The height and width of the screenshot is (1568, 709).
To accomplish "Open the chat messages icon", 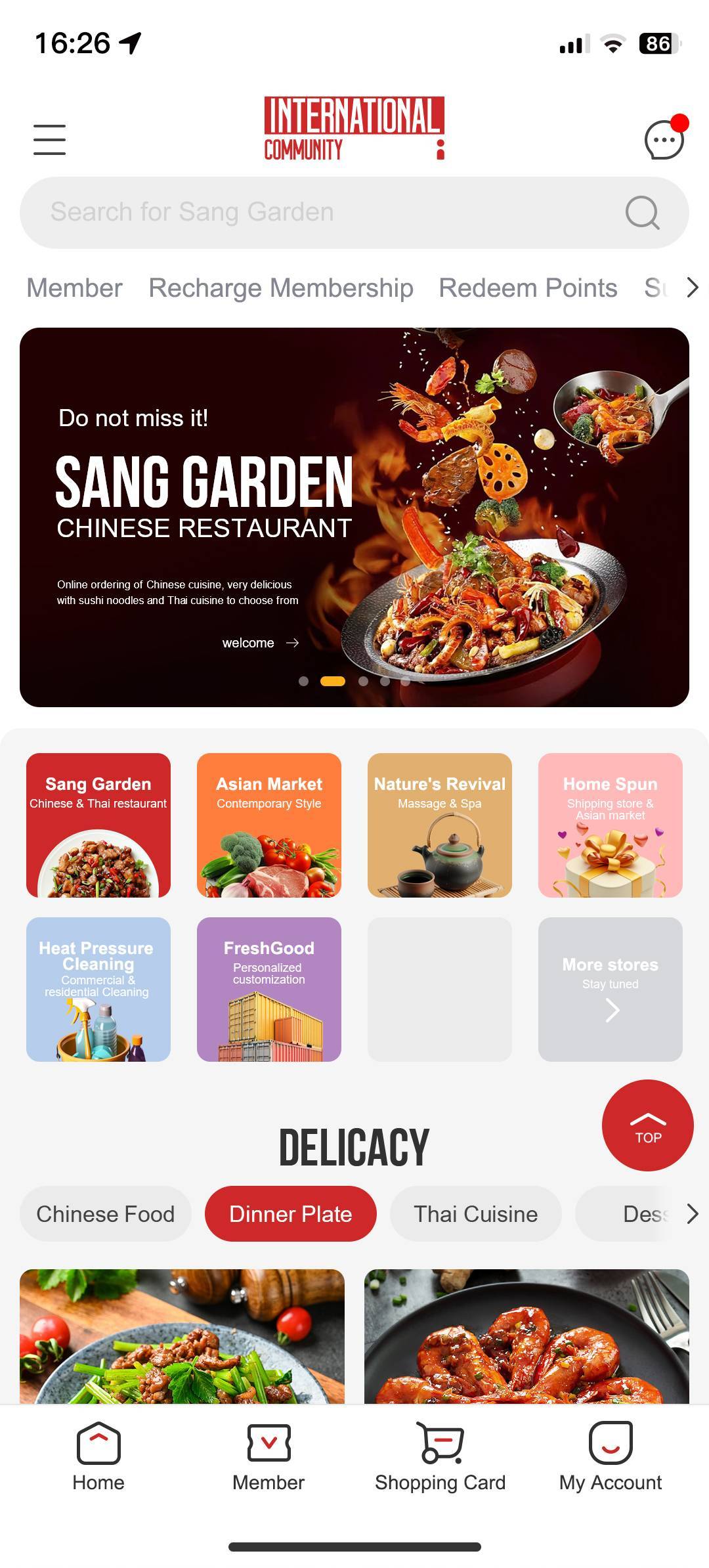I will tap(664, 139).
